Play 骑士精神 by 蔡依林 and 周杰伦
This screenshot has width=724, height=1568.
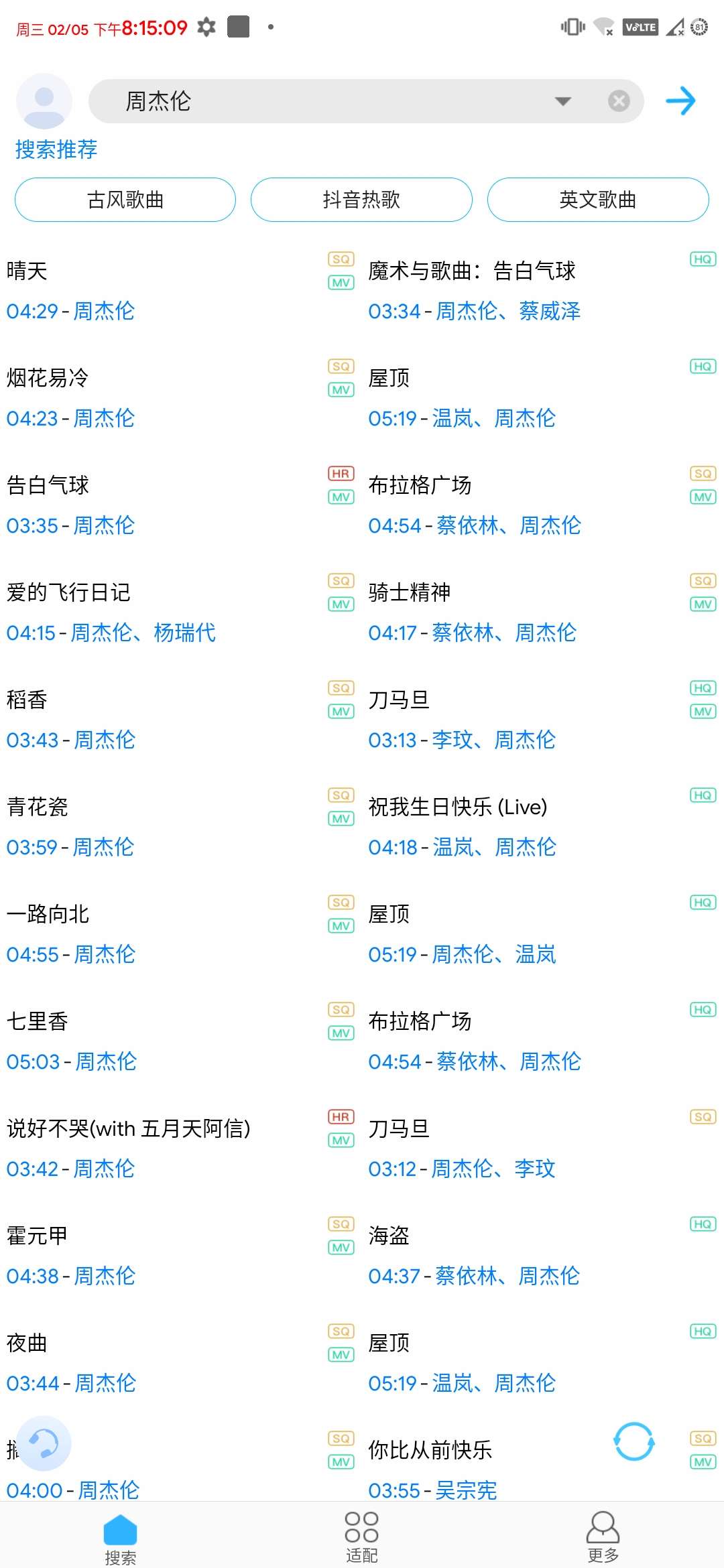point(543,612)
